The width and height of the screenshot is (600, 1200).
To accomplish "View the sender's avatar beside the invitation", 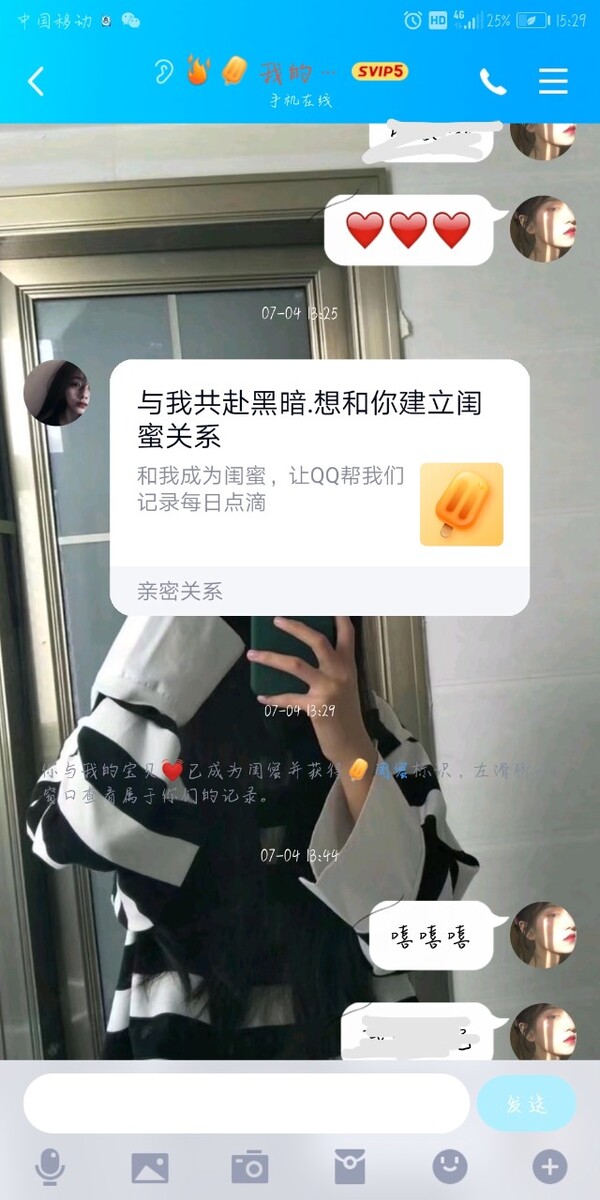I will (56, 393).
